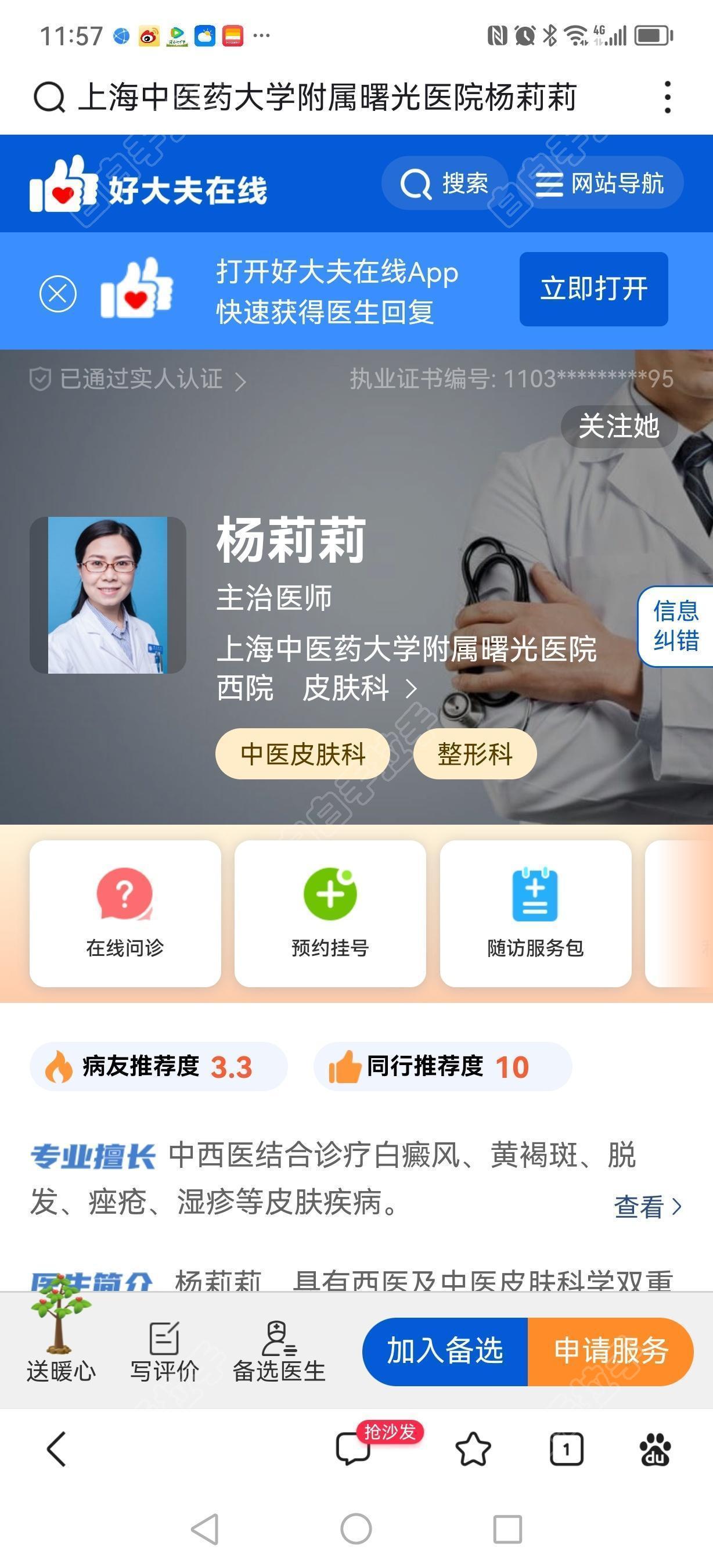Open the browser overflow menu

coord(667,97)
